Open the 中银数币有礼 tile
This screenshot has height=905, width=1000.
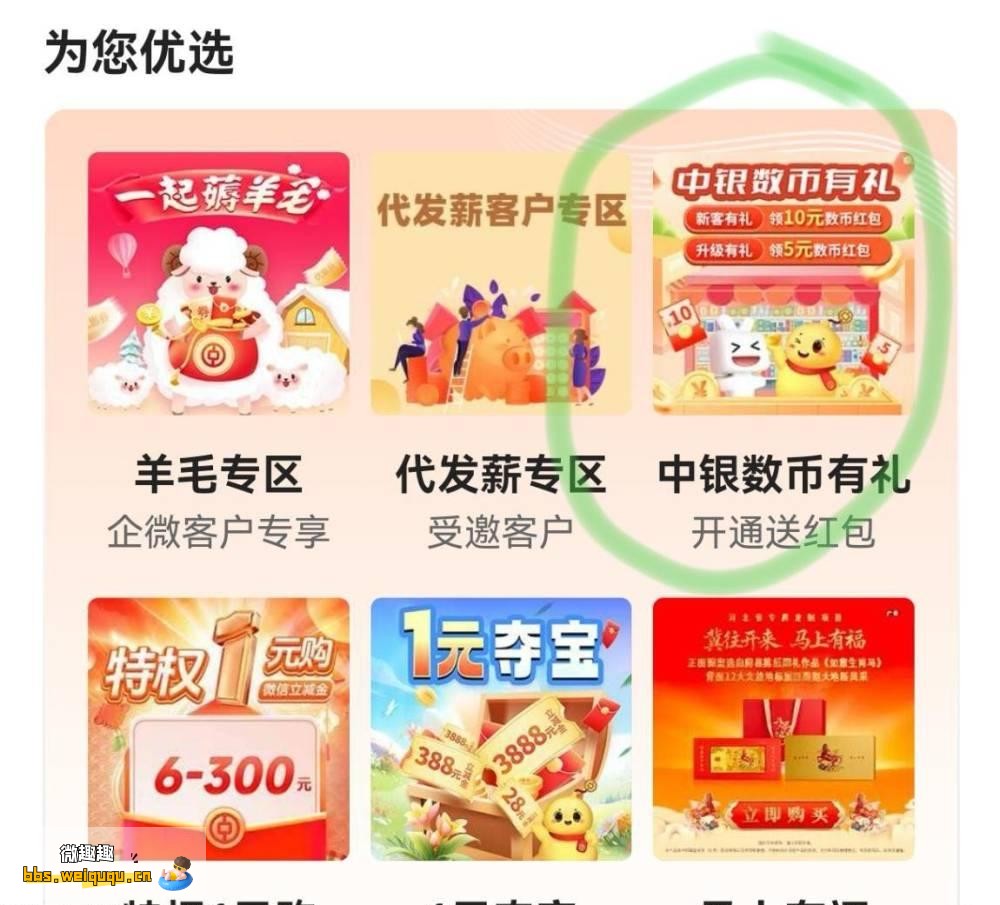[x=783, y=283]
